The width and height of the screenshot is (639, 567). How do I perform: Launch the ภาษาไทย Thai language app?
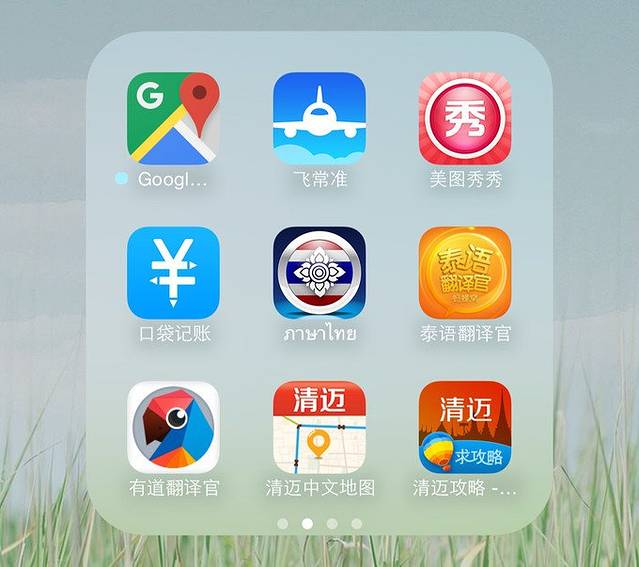pyautogui.click(x=319, y=273)
